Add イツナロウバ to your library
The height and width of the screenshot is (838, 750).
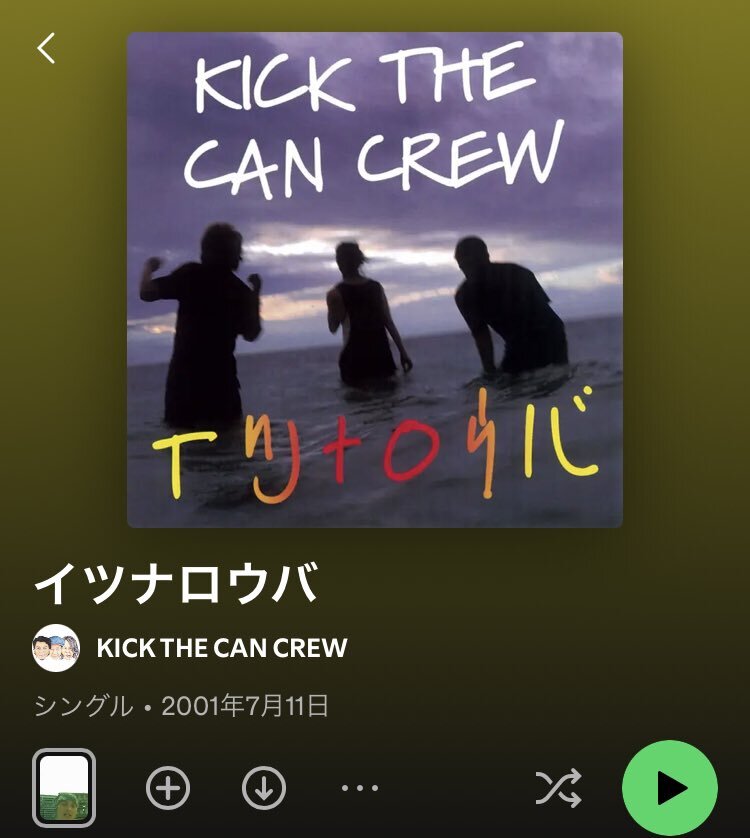(x=168, y=789)
